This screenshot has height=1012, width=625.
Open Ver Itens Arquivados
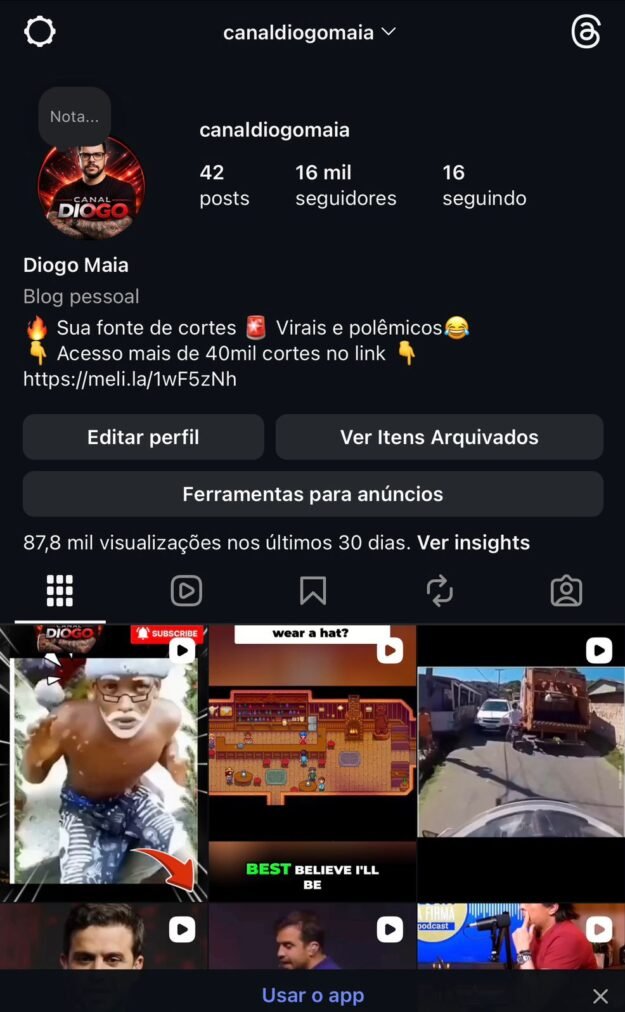(x=439, y=437)
